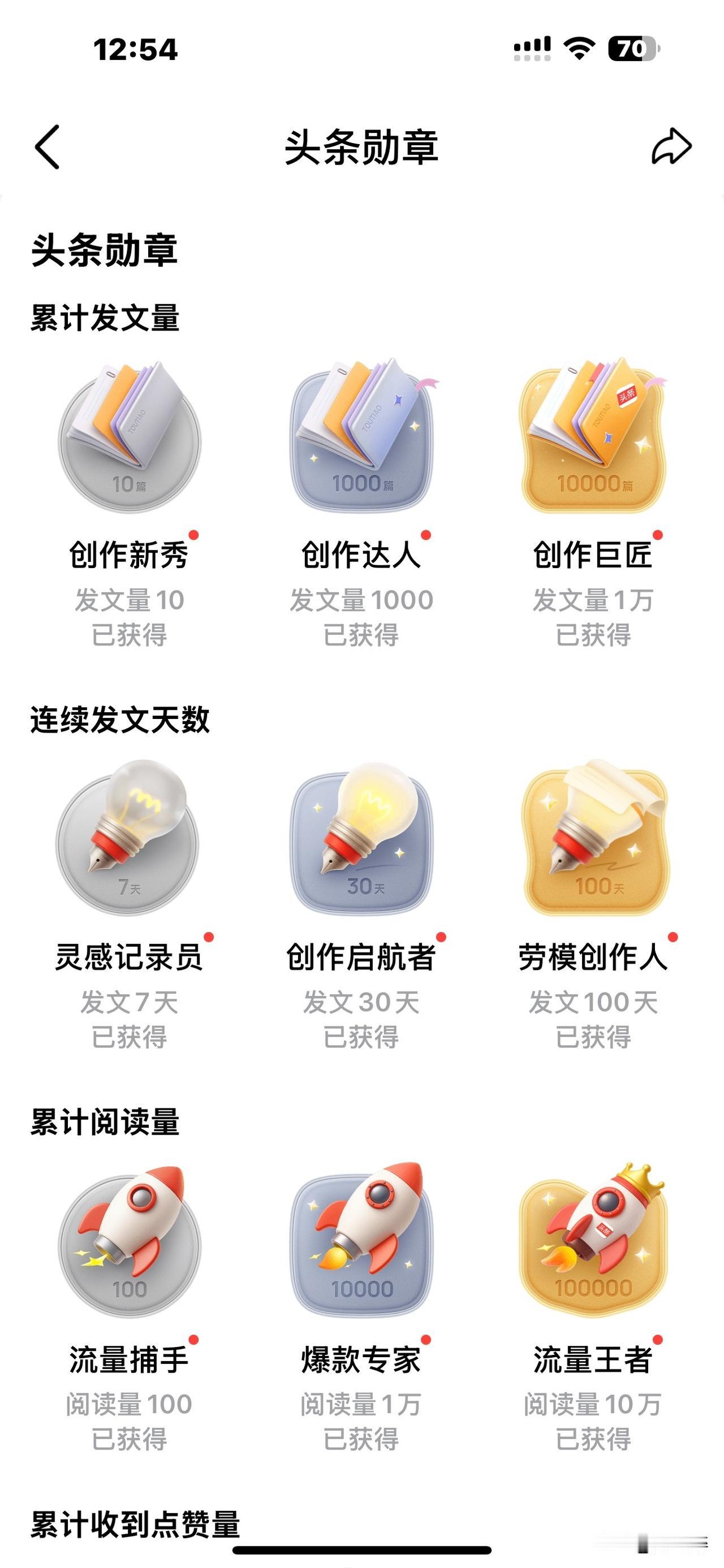Image resolution: width=724 pixels, height=1568 pixels.
Task: Tap the 创作启航者 medal
Action: [x=361, y=840]
